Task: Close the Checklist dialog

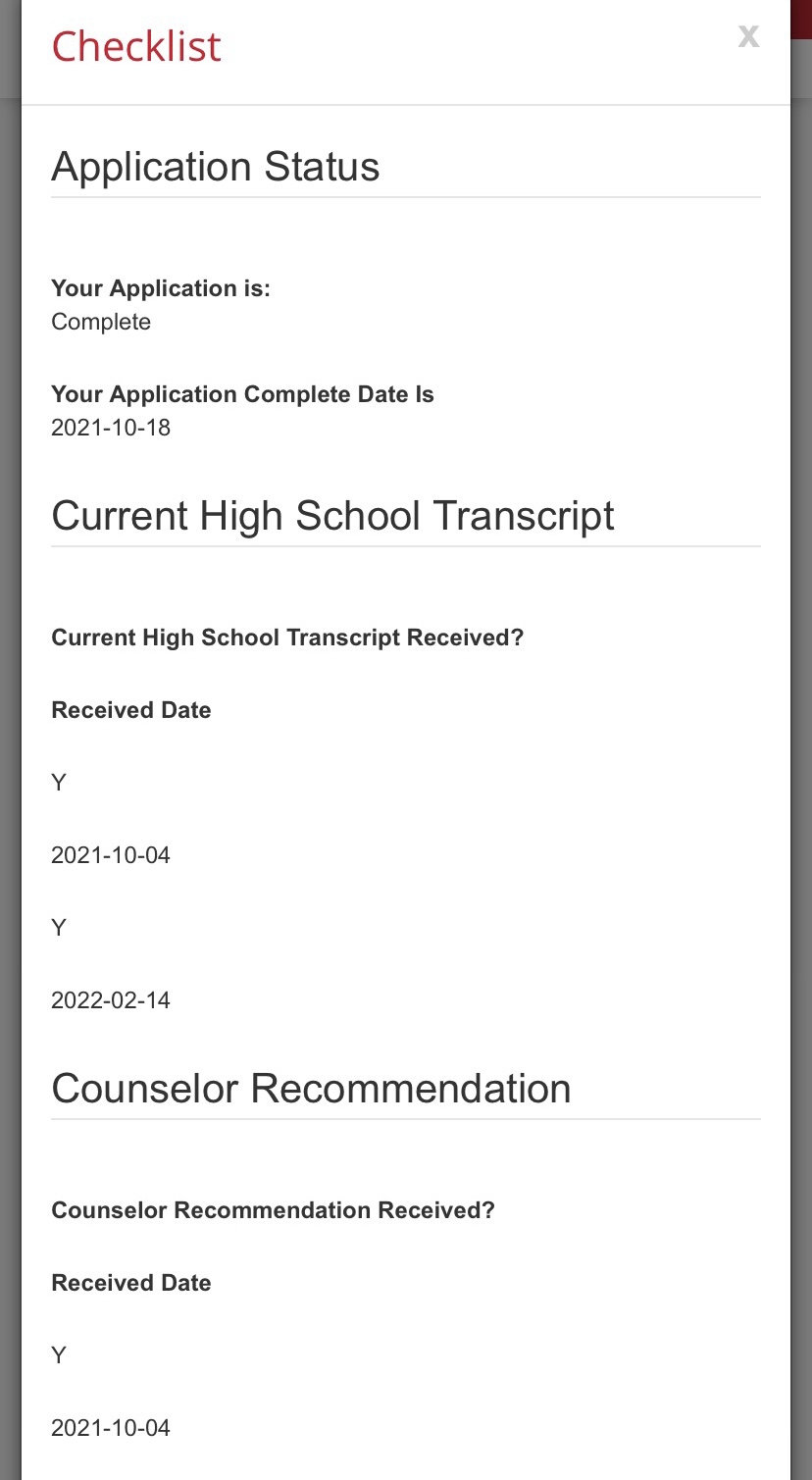Action: [x=748, y=37]
